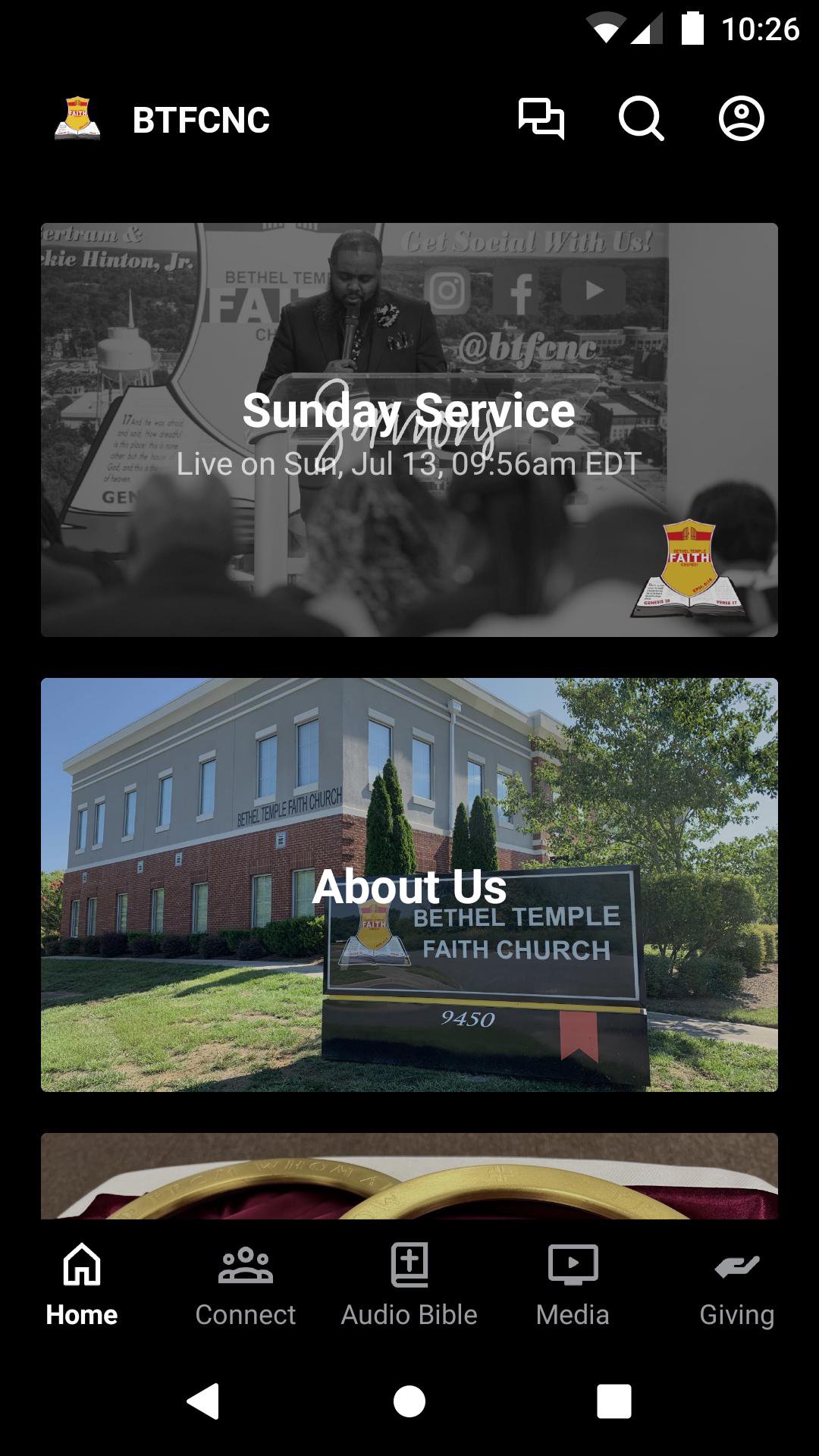Open the messages chat icon
This screenshot has height=1456, width=819.
(541, 119)
